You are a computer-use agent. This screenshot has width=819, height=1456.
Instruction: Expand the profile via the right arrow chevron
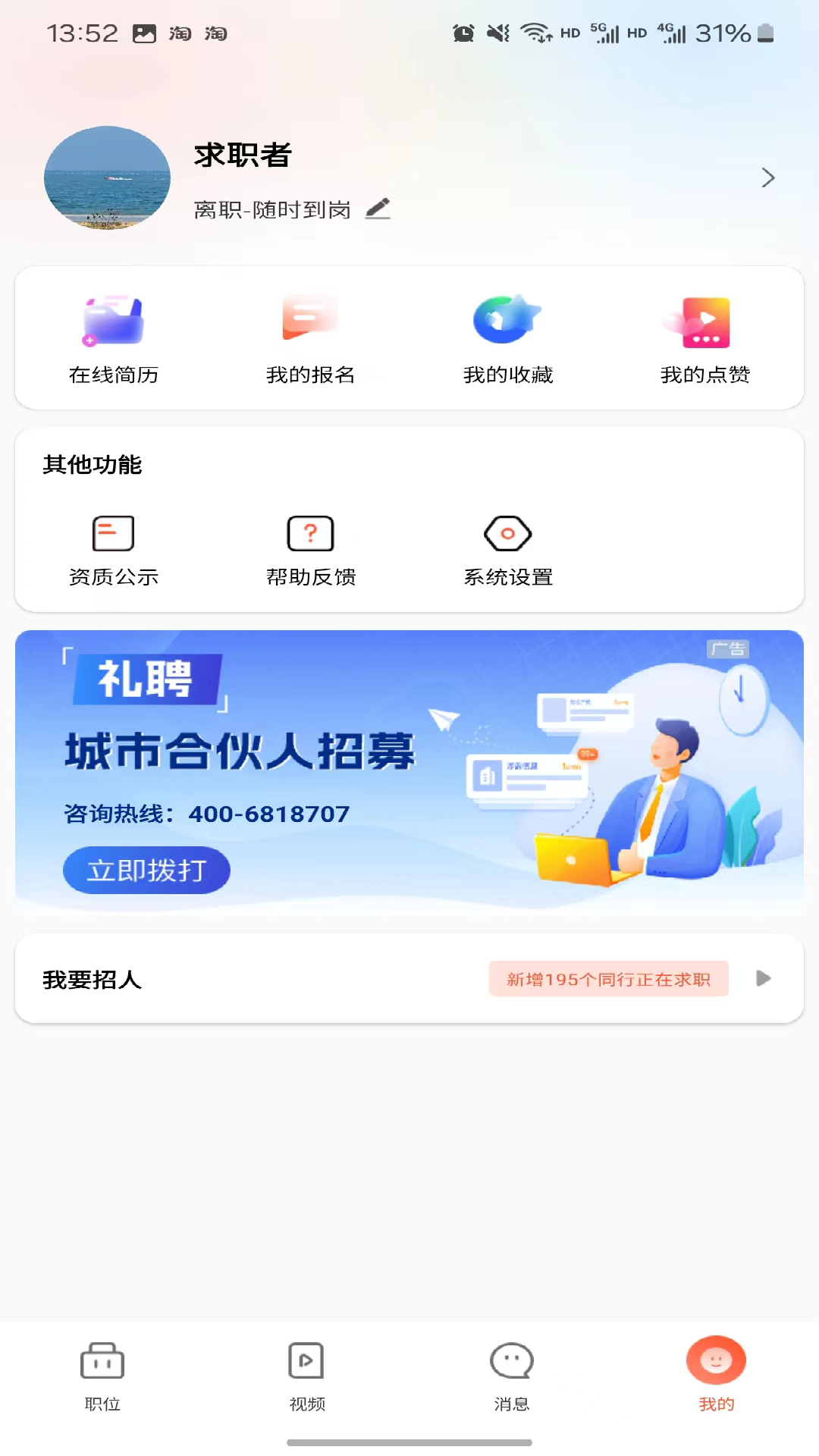point(767,177)
